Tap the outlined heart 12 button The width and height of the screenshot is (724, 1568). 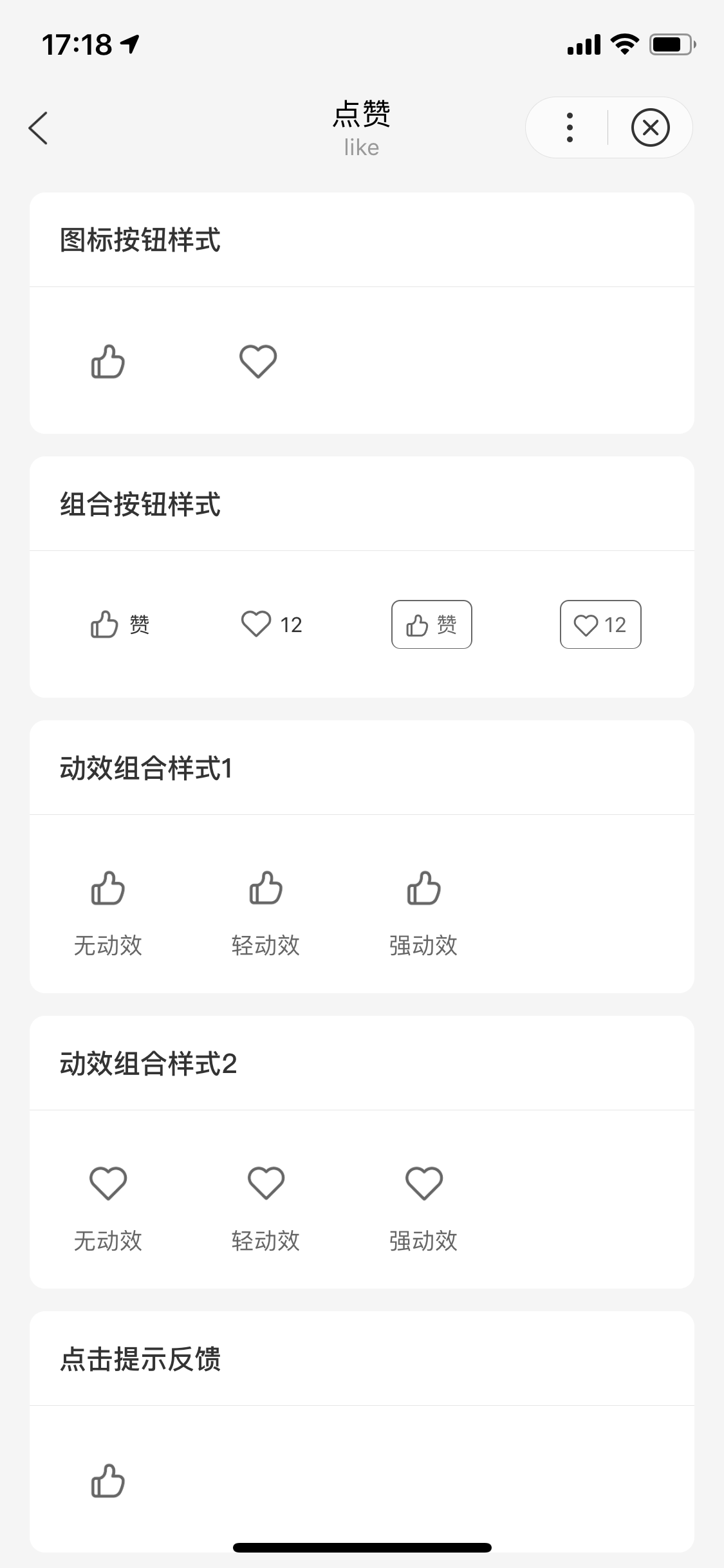(x=600, y=624)
